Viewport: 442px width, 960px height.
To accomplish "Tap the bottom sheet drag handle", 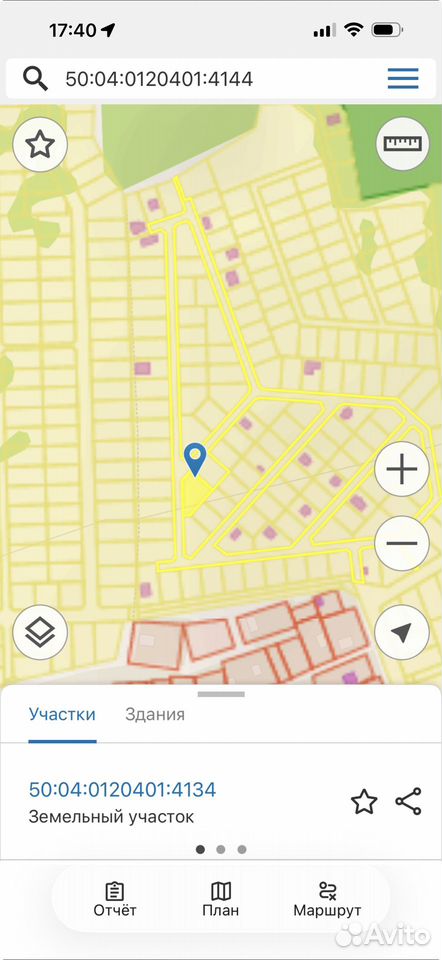I will [x=221, y=694].
